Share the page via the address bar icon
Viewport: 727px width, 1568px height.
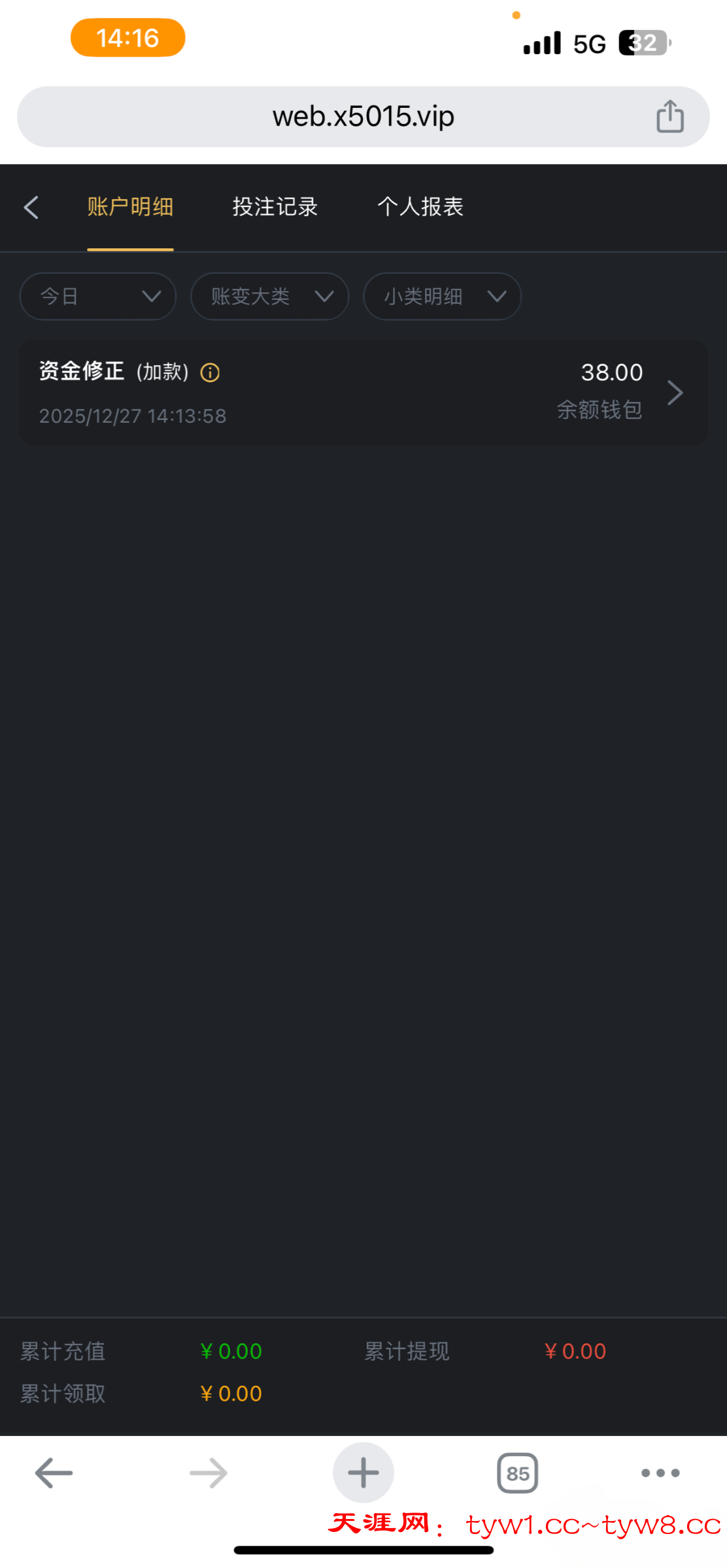point(669,117)
